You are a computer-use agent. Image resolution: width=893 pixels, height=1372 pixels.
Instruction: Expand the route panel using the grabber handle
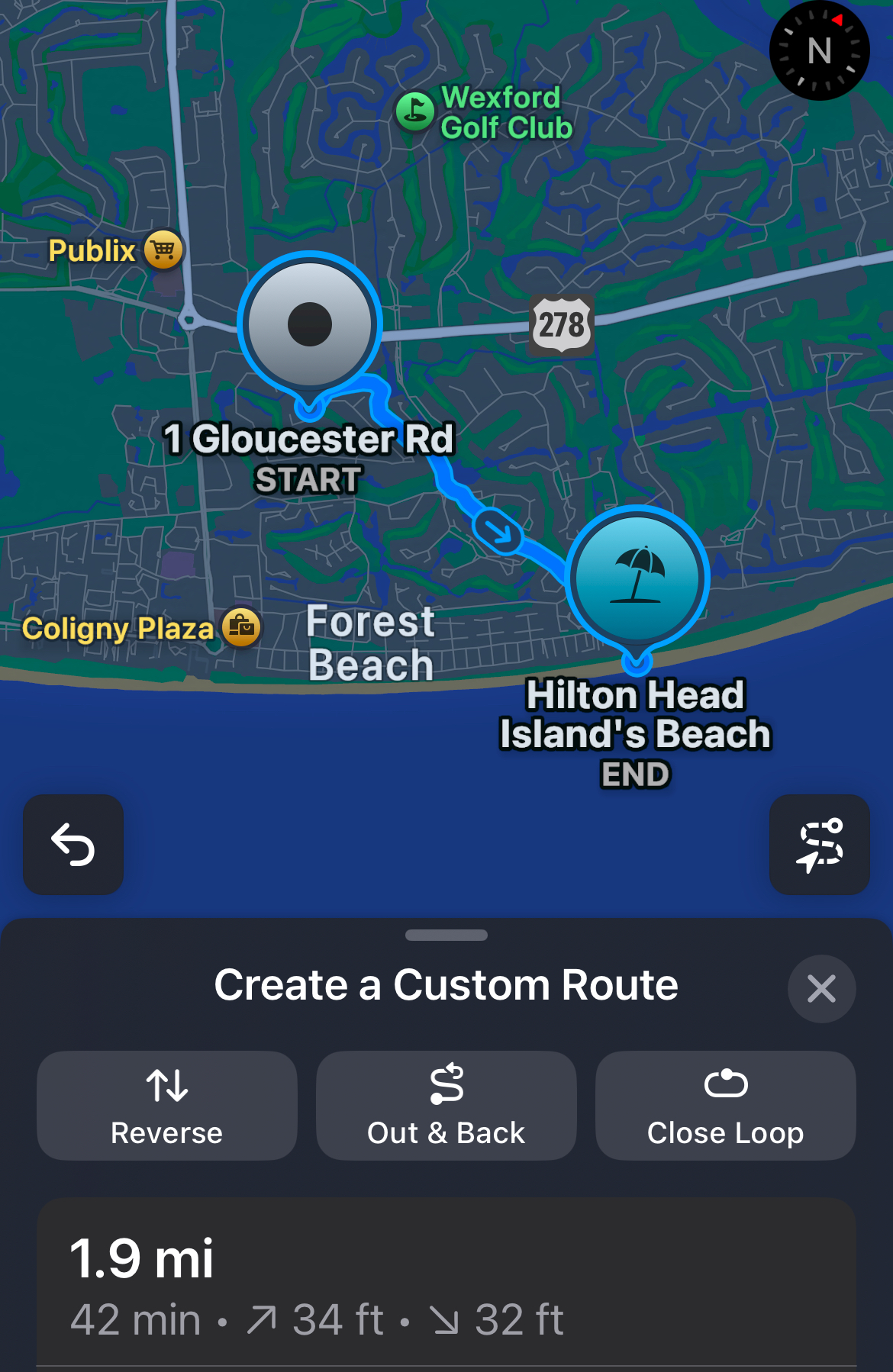(446, 936)
